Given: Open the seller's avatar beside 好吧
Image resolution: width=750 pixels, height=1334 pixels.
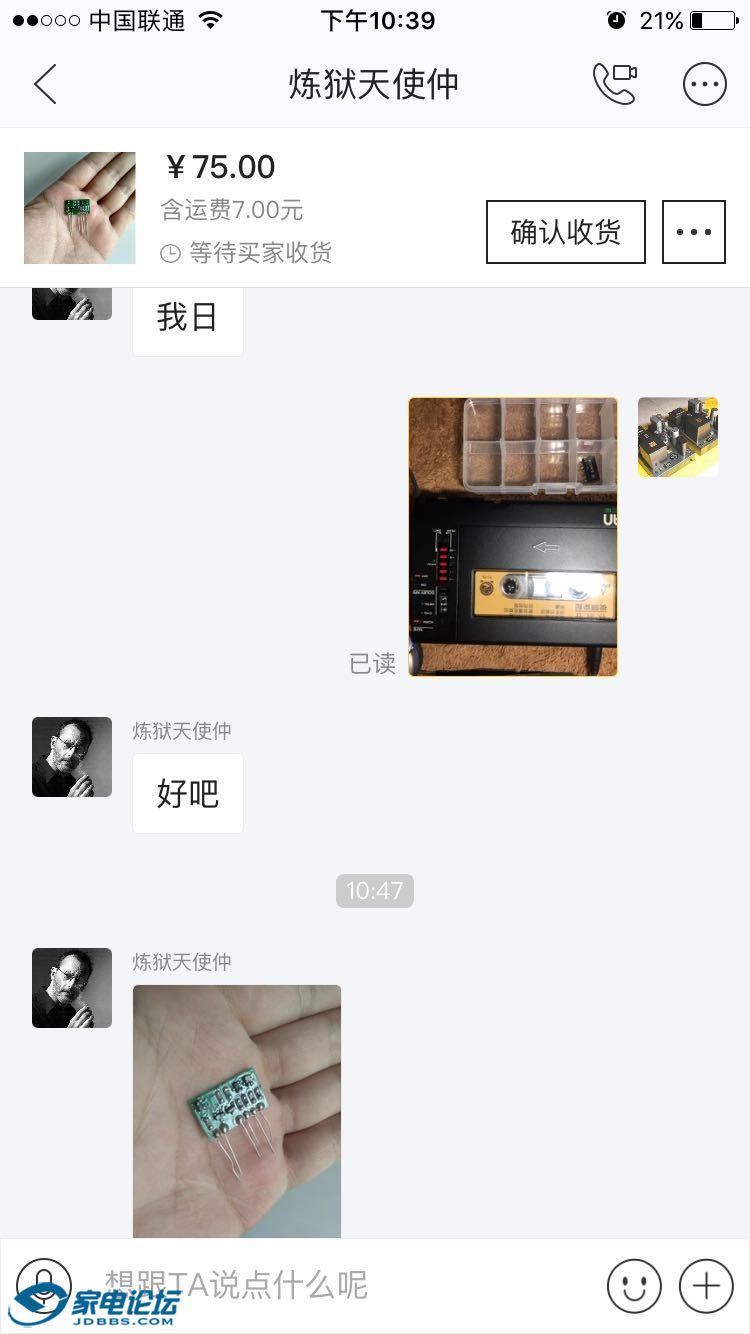Looking at the screenshot, I should point(72,757).
